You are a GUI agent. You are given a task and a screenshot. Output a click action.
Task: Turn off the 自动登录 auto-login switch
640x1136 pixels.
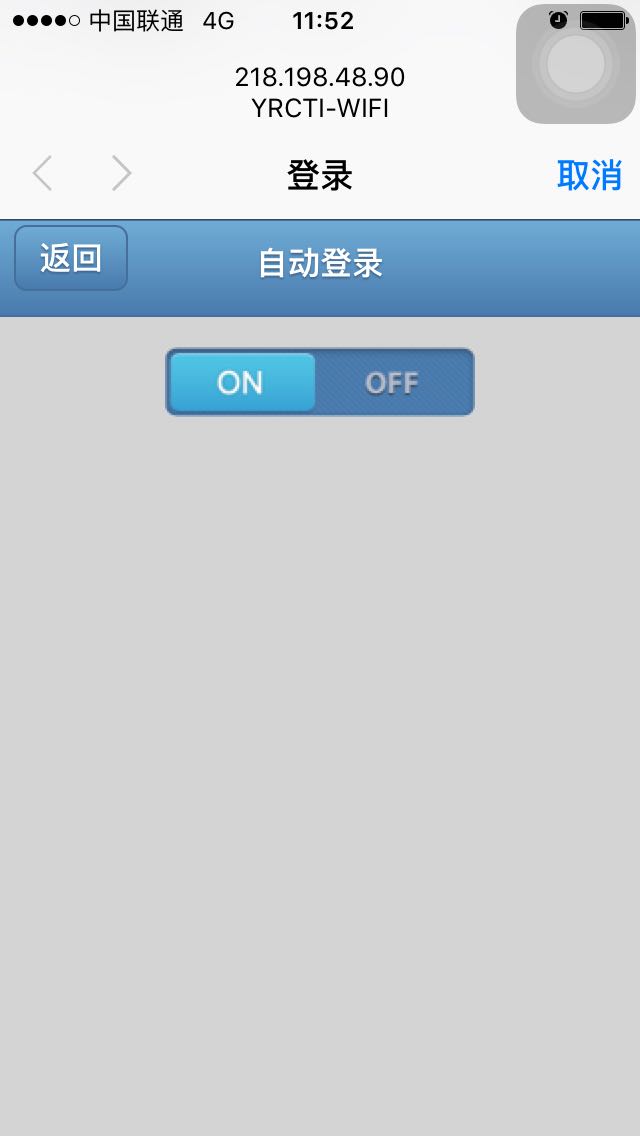[x=392, y=382]
